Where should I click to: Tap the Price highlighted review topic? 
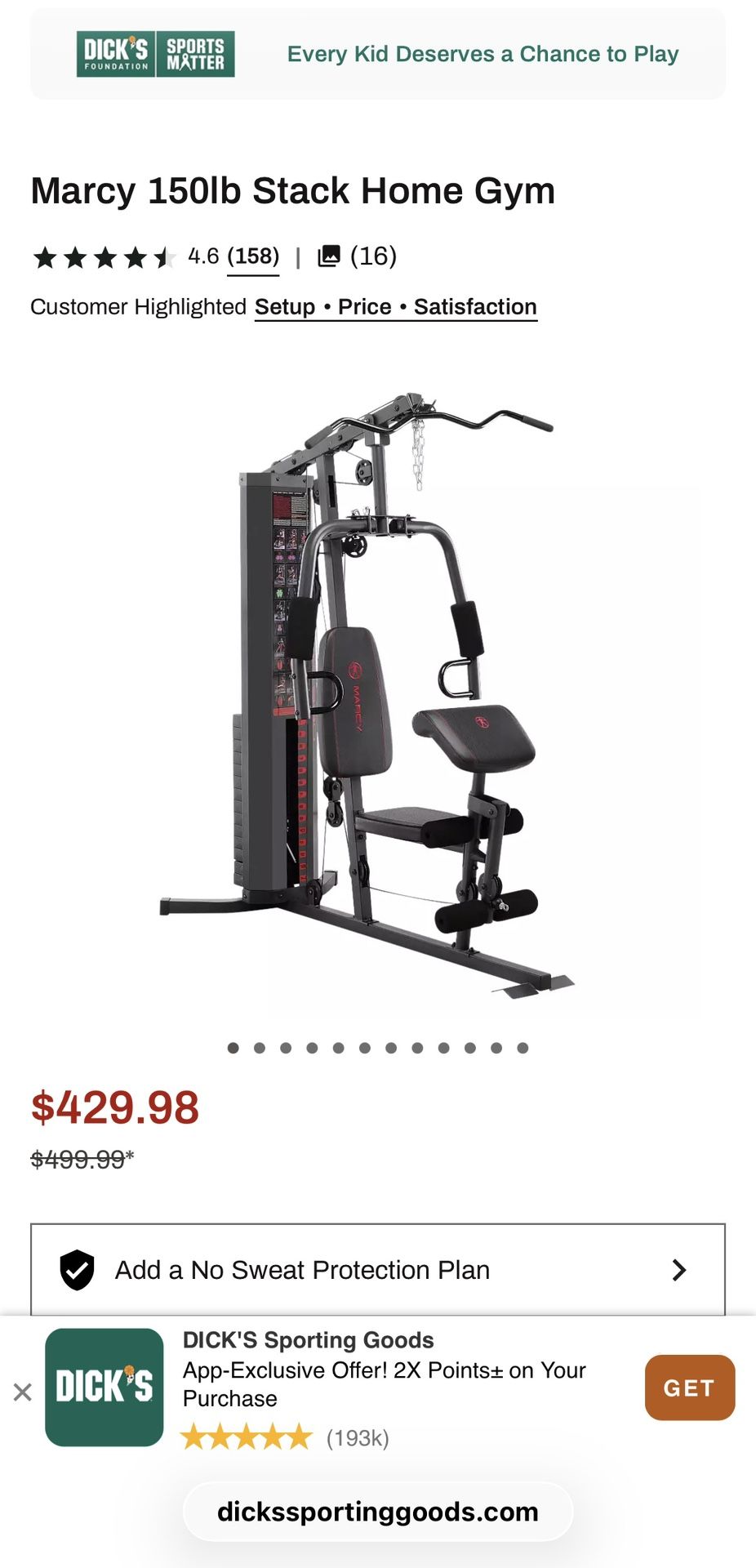365,307
